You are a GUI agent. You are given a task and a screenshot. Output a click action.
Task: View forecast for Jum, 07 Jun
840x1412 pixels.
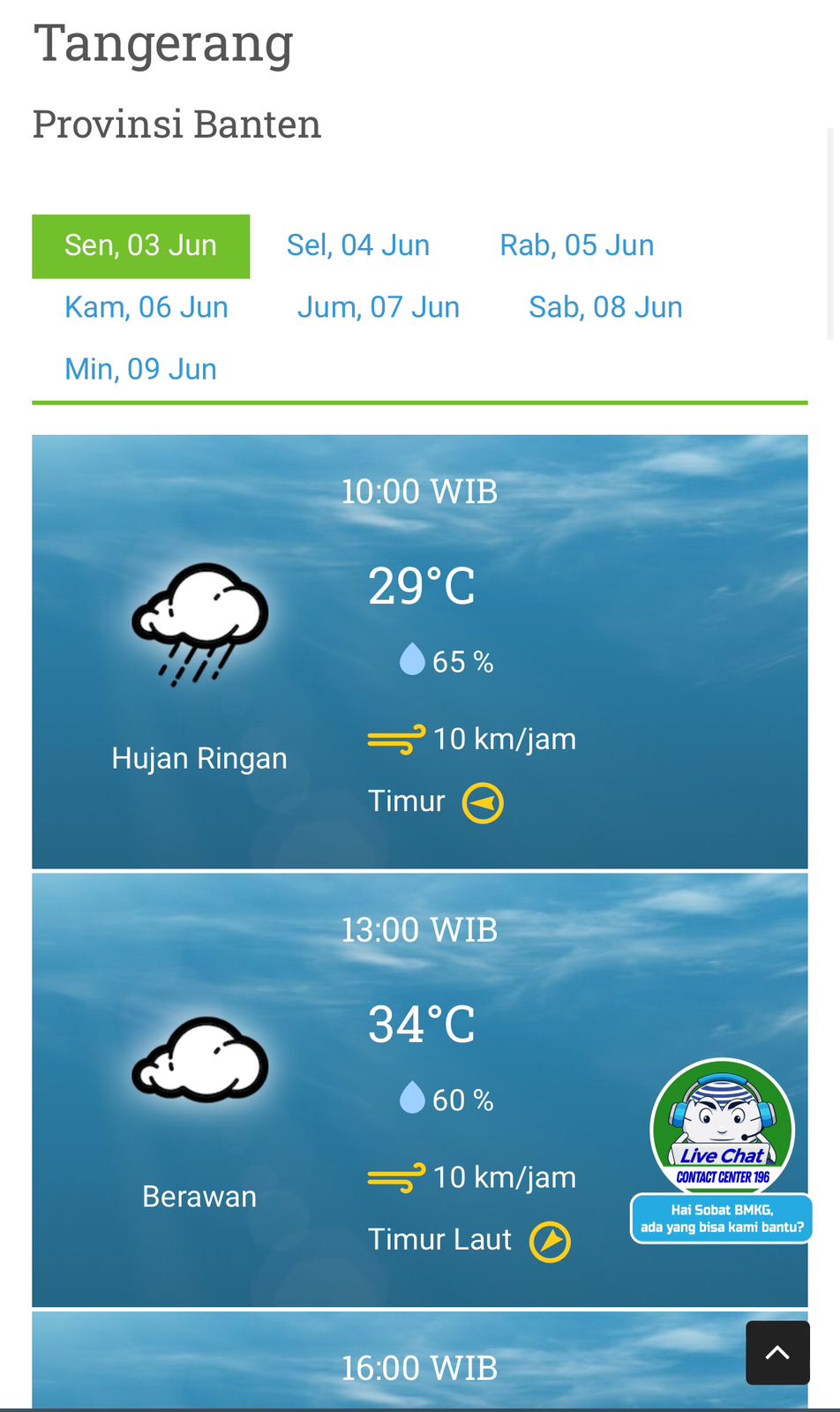[379, 307]
